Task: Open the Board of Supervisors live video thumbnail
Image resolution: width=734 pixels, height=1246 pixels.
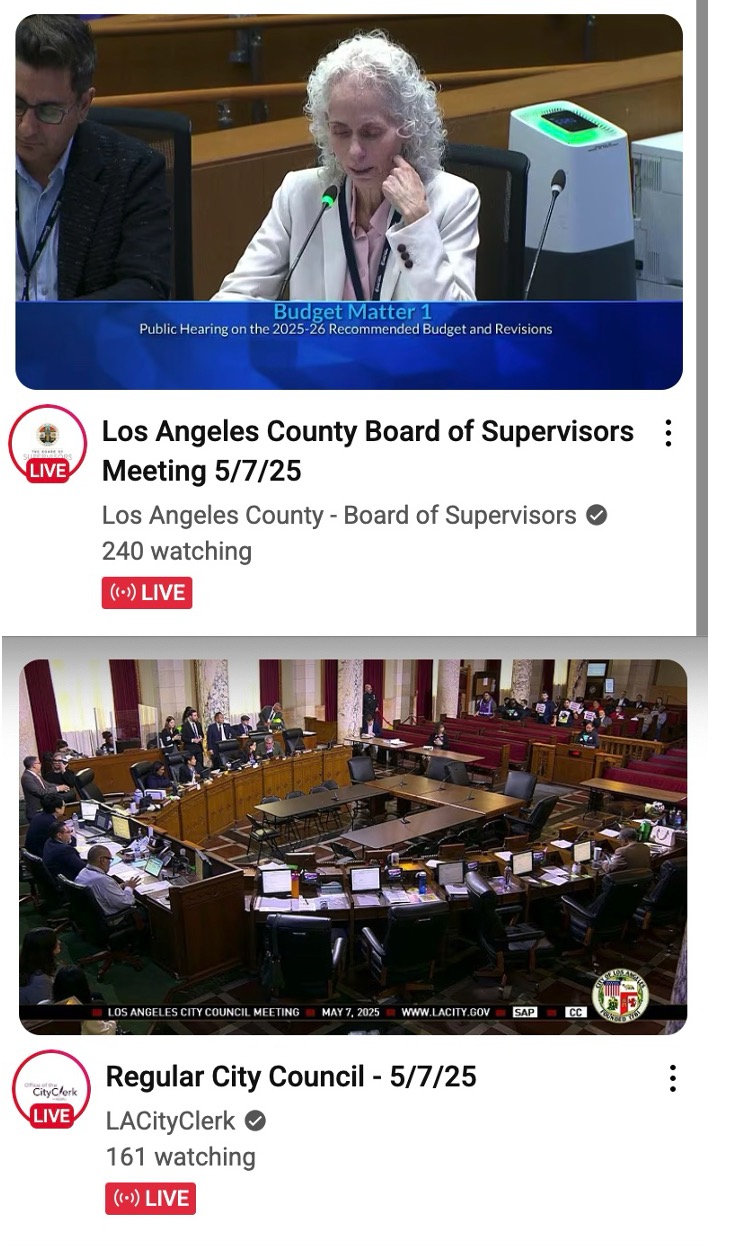Action: (349, 201)
